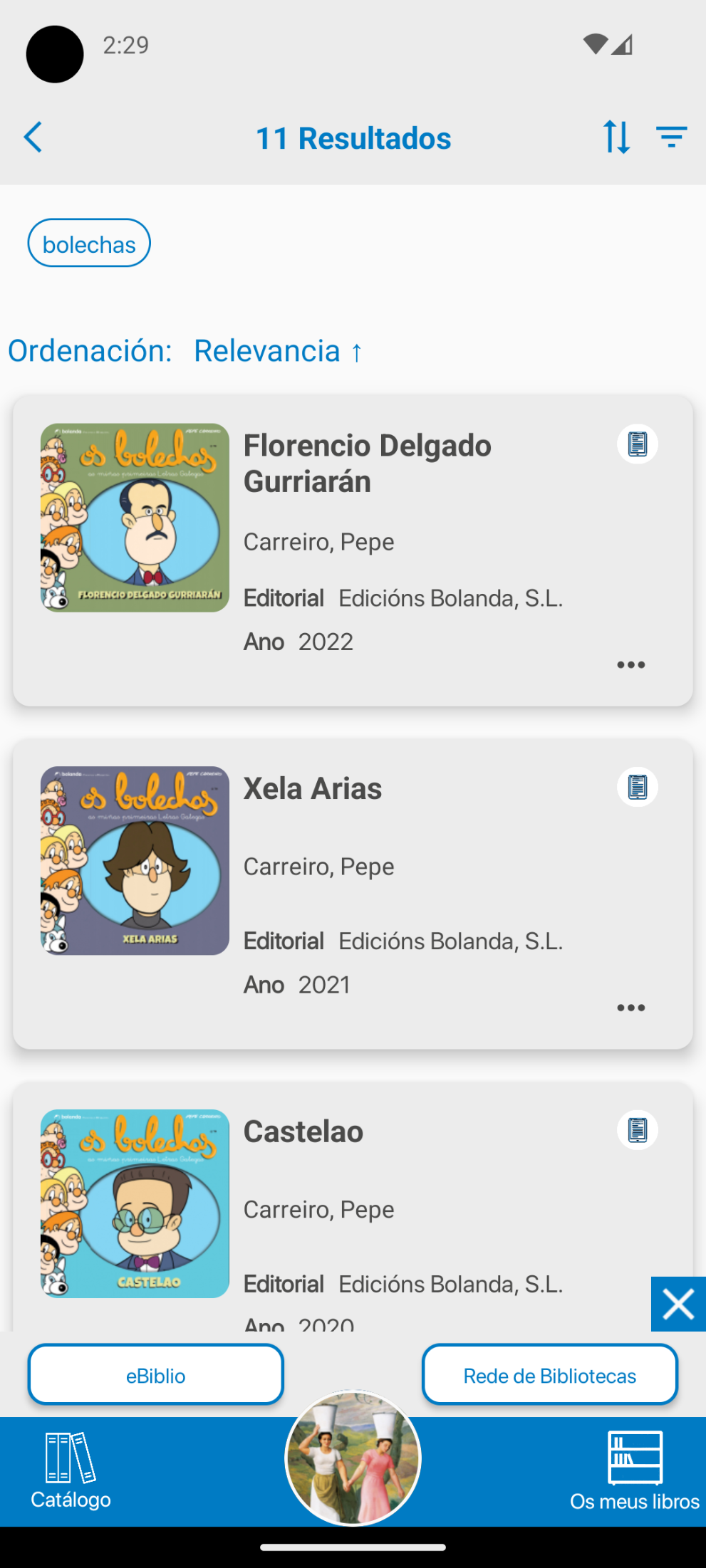Open the sort order icon in the top bar
Viewport: 706px width, 1568px height.
(x=618, y=137)
